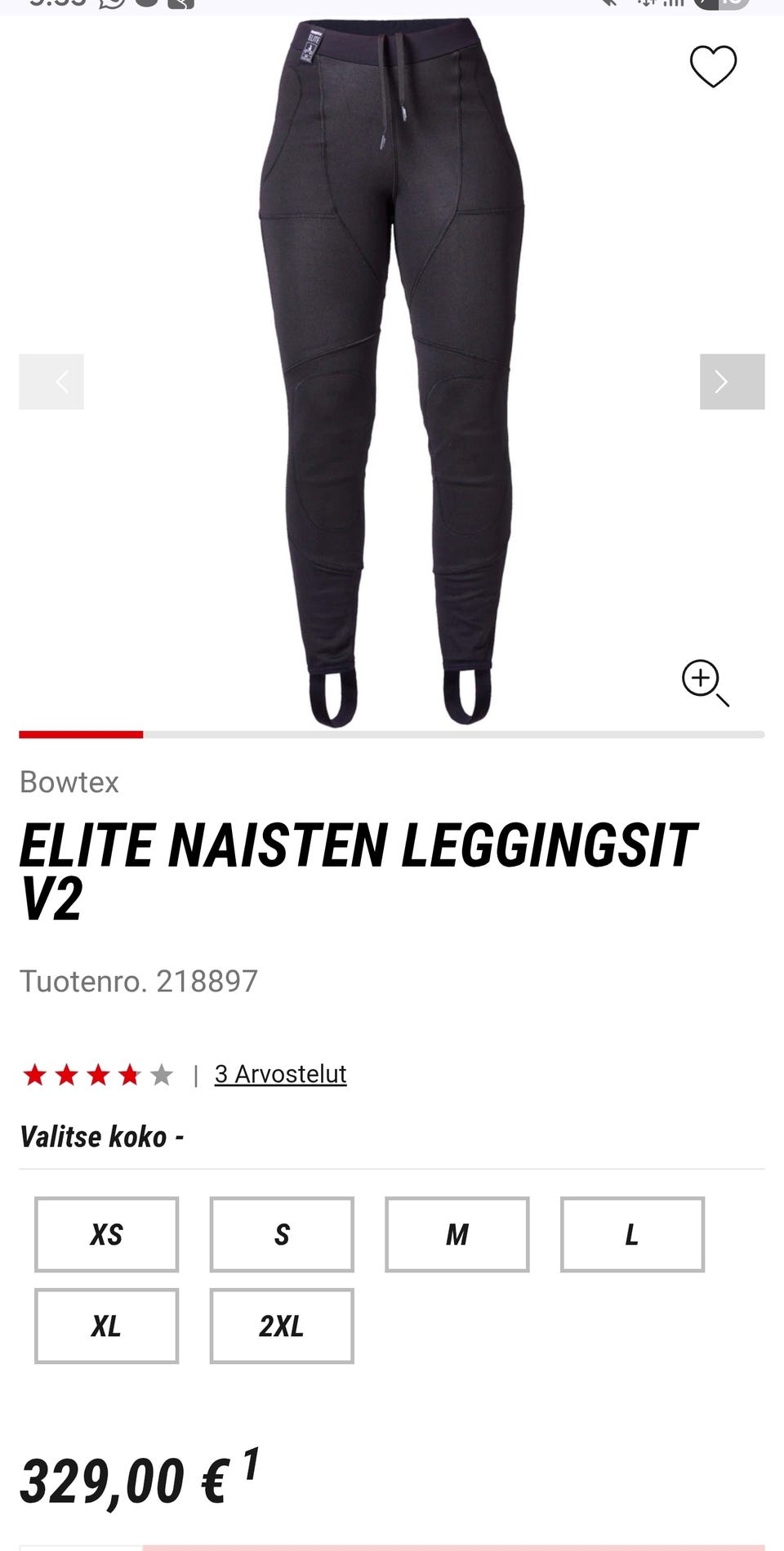Image resolution: width=784 pixels, height=1551 pixels.
Task: Show previous product image
Action: coord(51,381)
